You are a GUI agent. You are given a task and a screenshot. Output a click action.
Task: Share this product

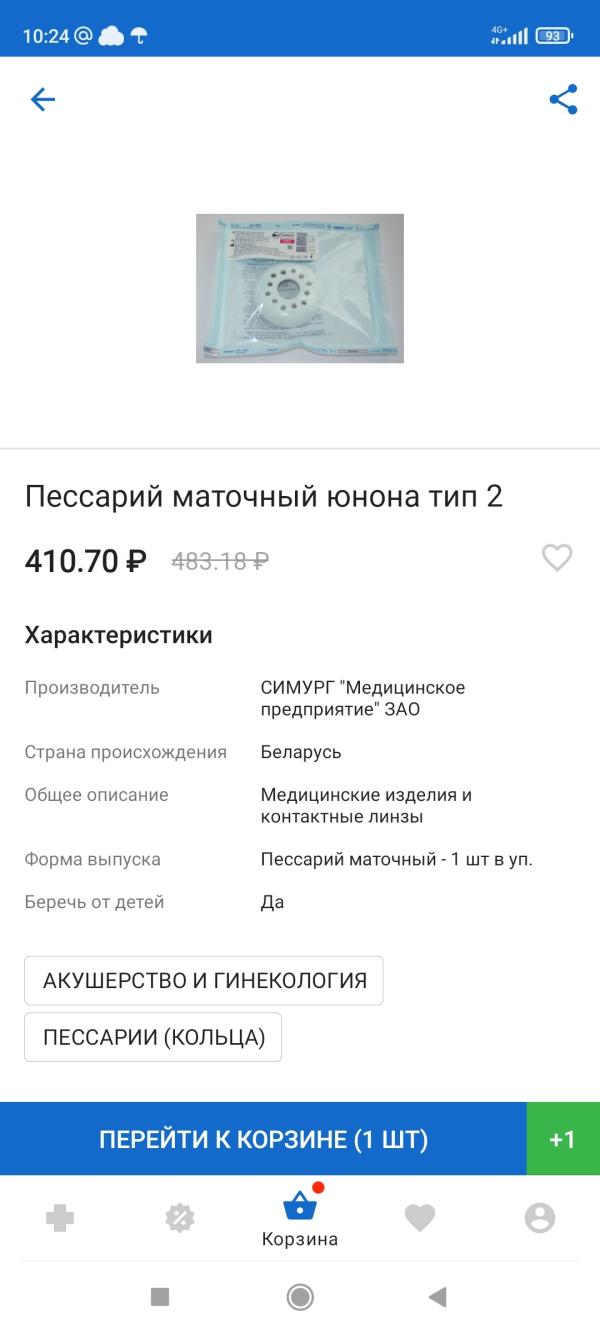point(563,99)
